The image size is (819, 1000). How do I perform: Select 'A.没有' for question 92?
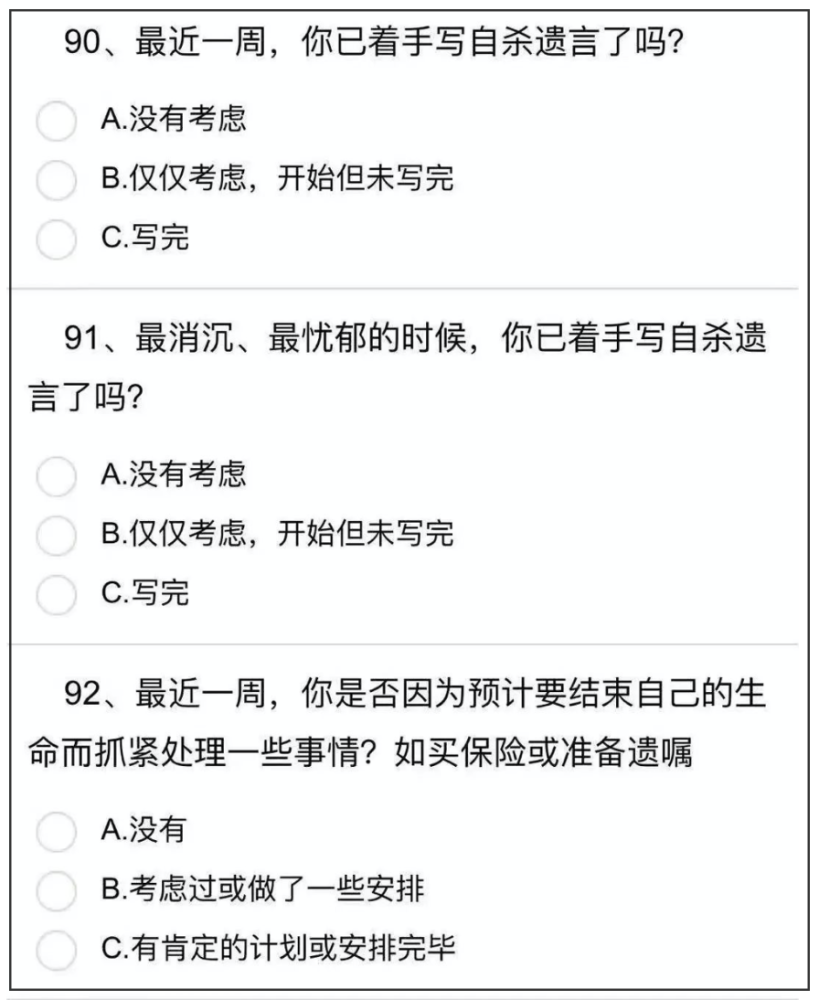(x=56, y=831)
